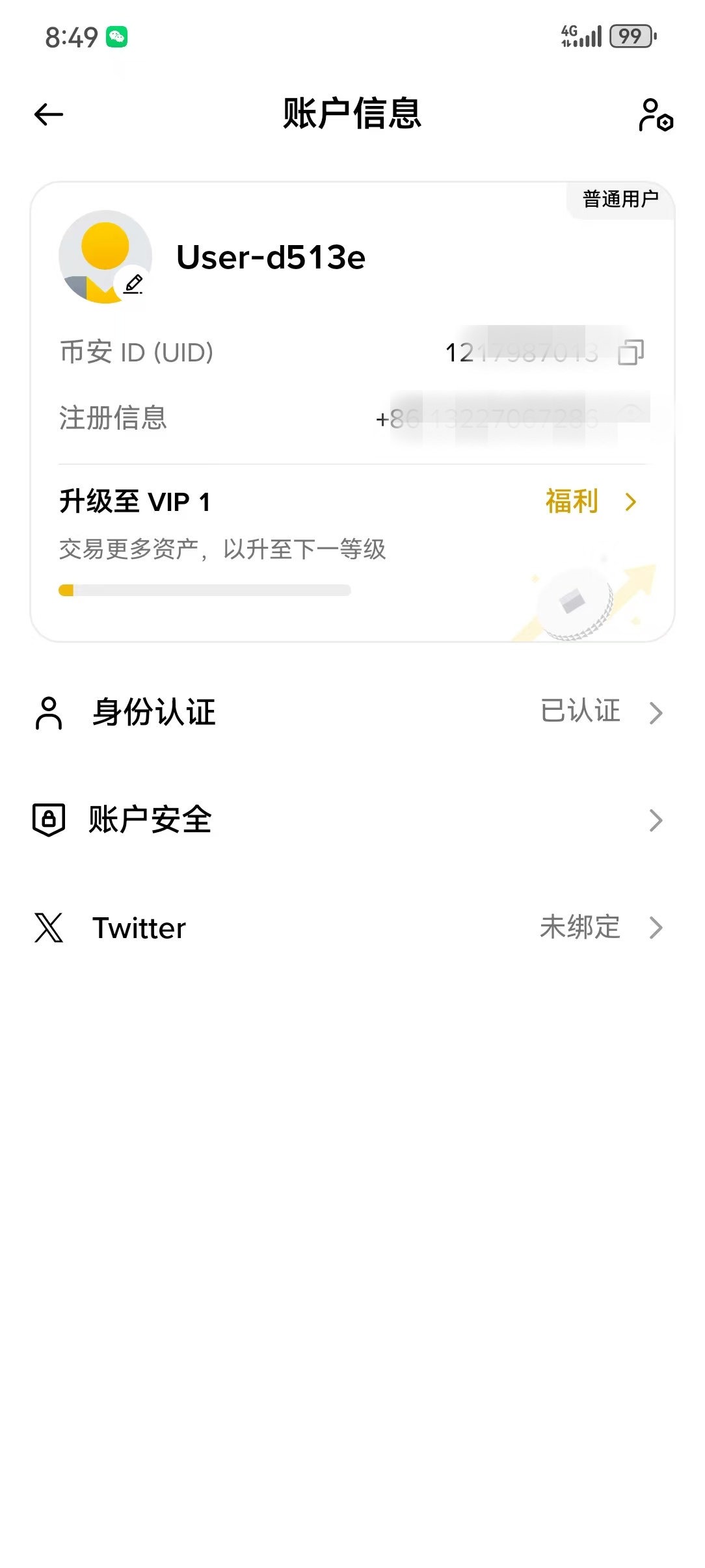The width and height of the screenshot is (705, 1568).
Task: Open account security (账户安全)
Action: point(351,820)
